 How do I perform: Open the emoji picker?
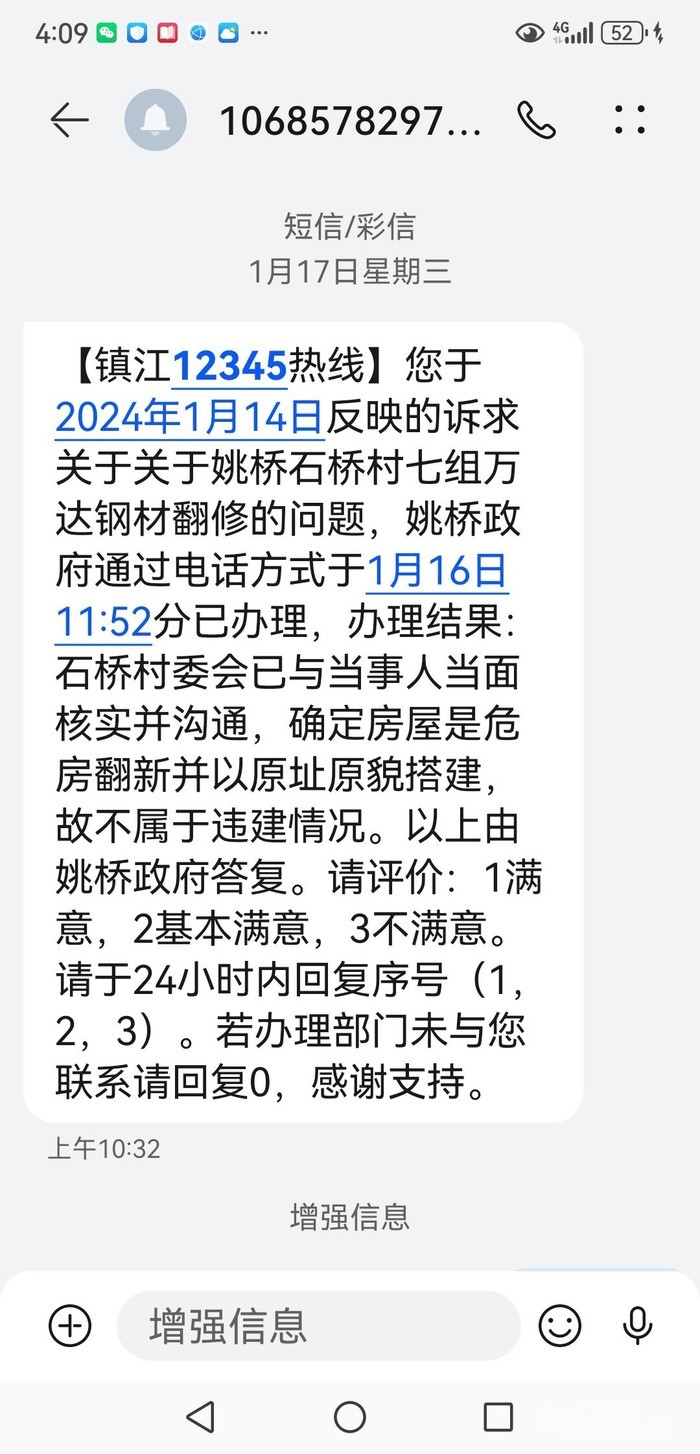[x=560, y=1326]
